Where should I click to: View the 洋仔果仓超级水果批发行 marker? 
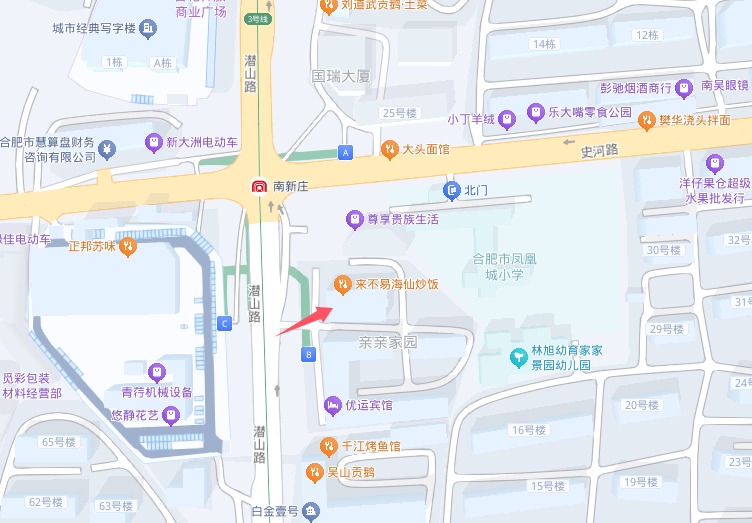pos(714,163)
